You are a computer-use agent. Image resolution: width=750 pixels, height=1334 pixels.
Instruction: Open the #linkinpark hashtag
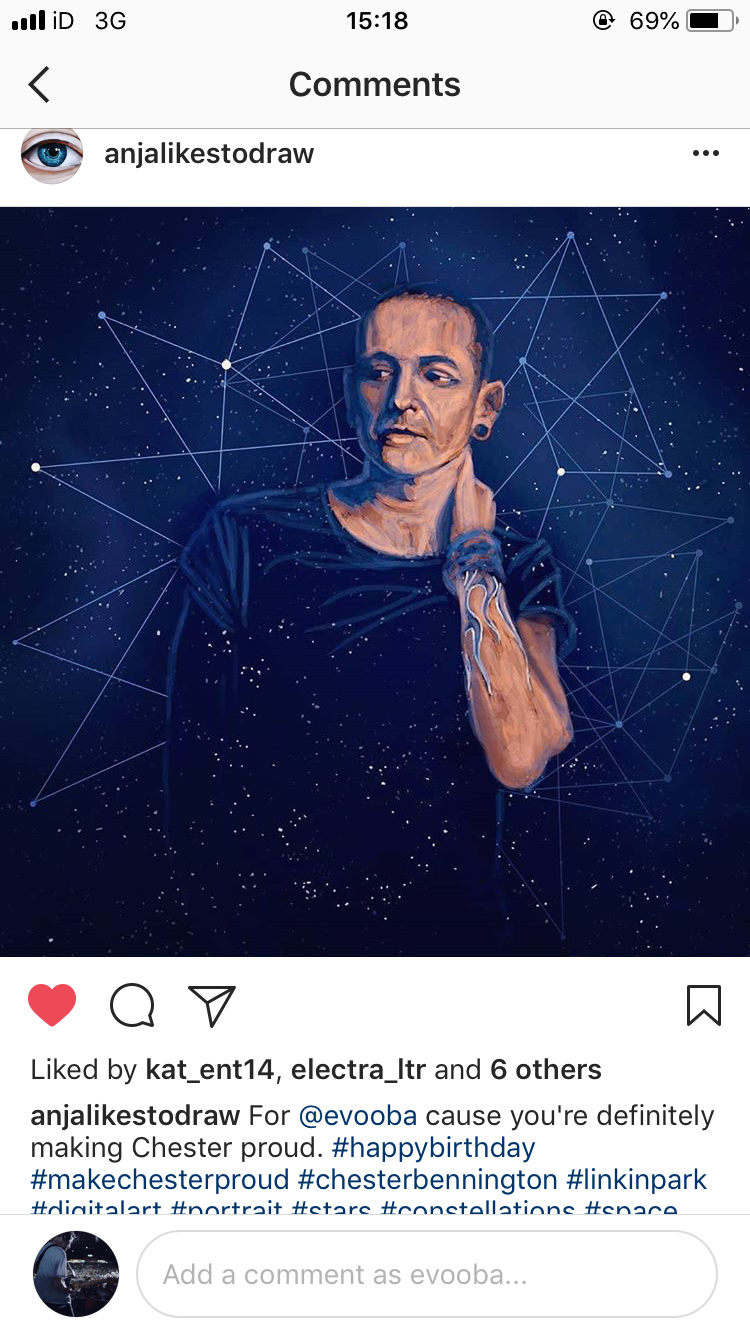tap(637, 1179)
